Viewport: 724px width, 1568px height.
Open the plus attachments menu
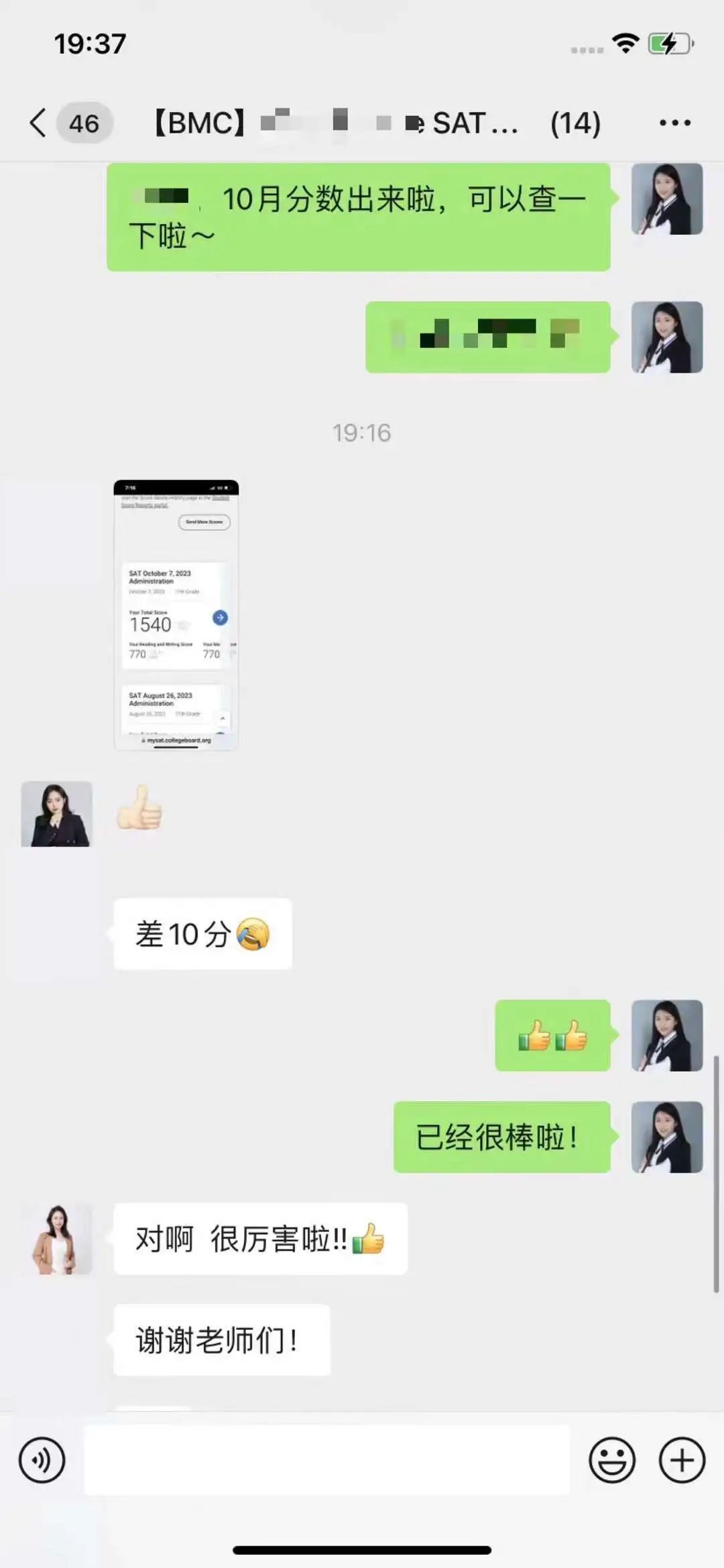click(x=682, y=1460)
